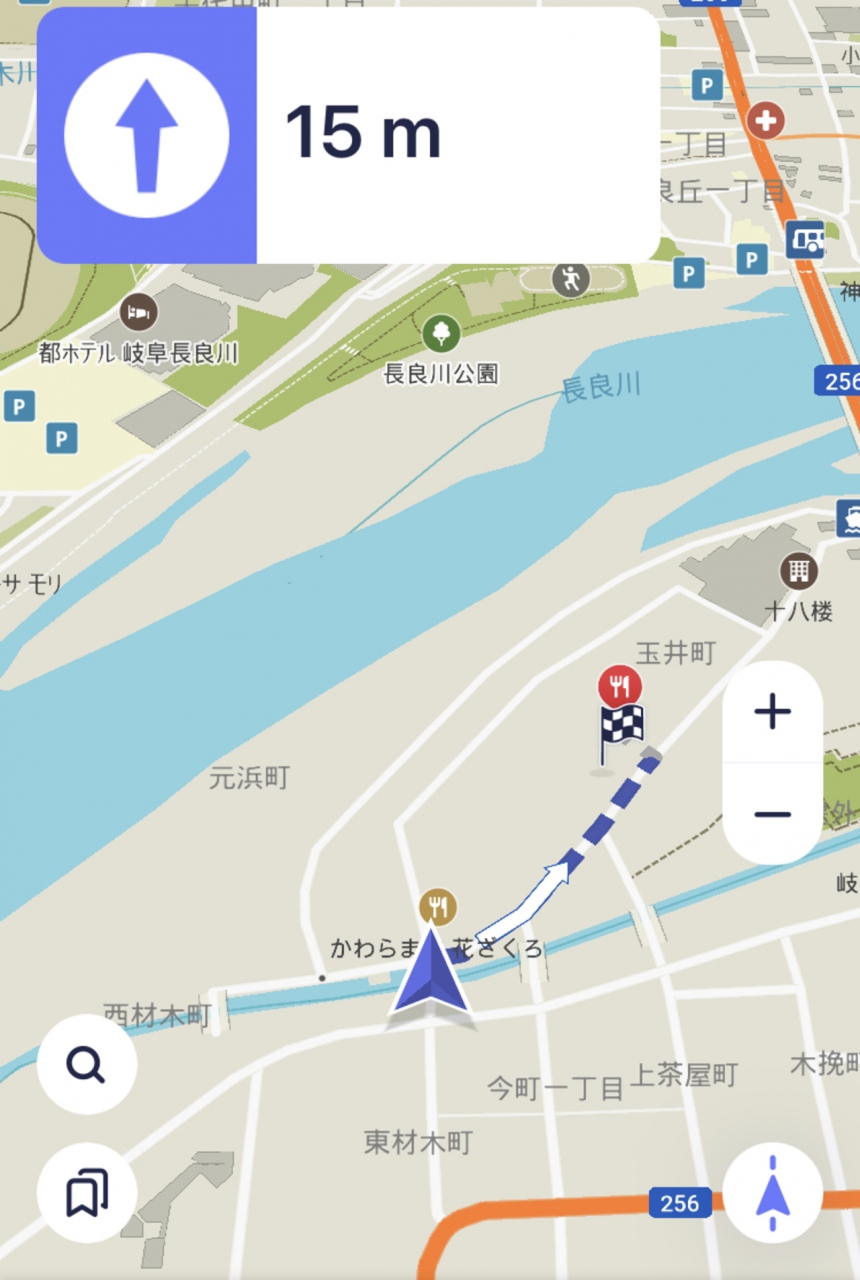Open the bookmarks button
Image resolution: width=860 pixels, height=1280 pixels.
[87, 1193]
